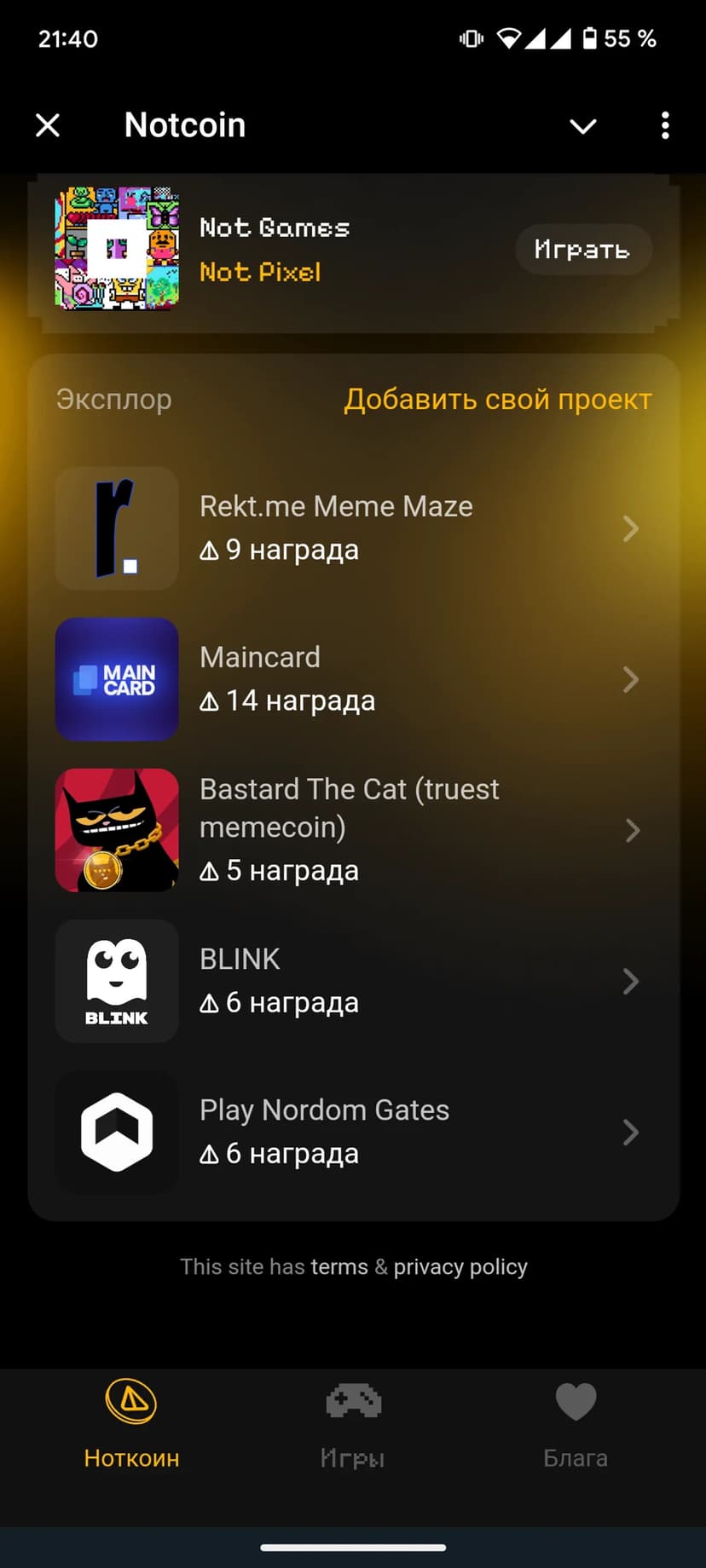Read the site terms
This screenshot has height=1568, width=706.
pyautogui.click(x=339, y=1267)
